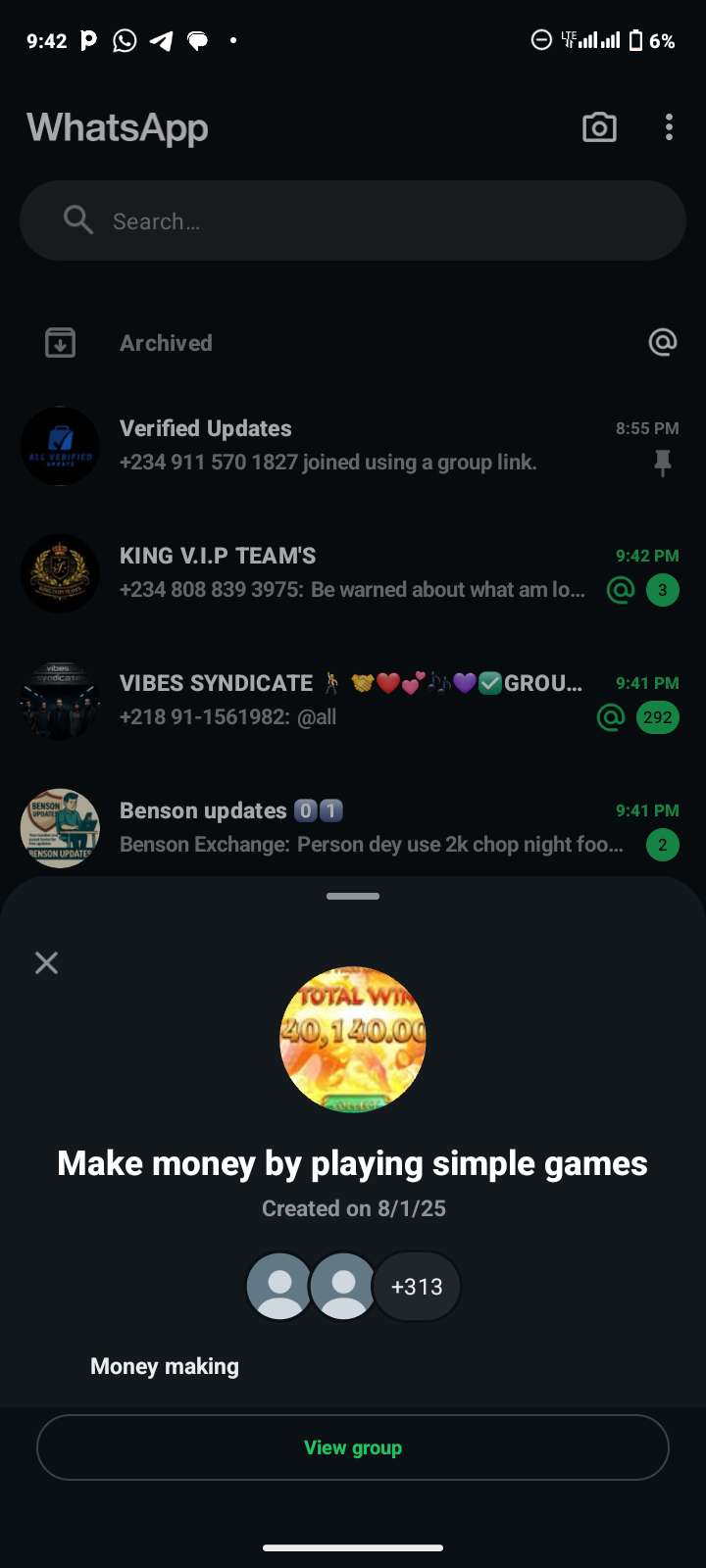
Task: Open the three-dot overflow menu
Action: pos(669,127)
